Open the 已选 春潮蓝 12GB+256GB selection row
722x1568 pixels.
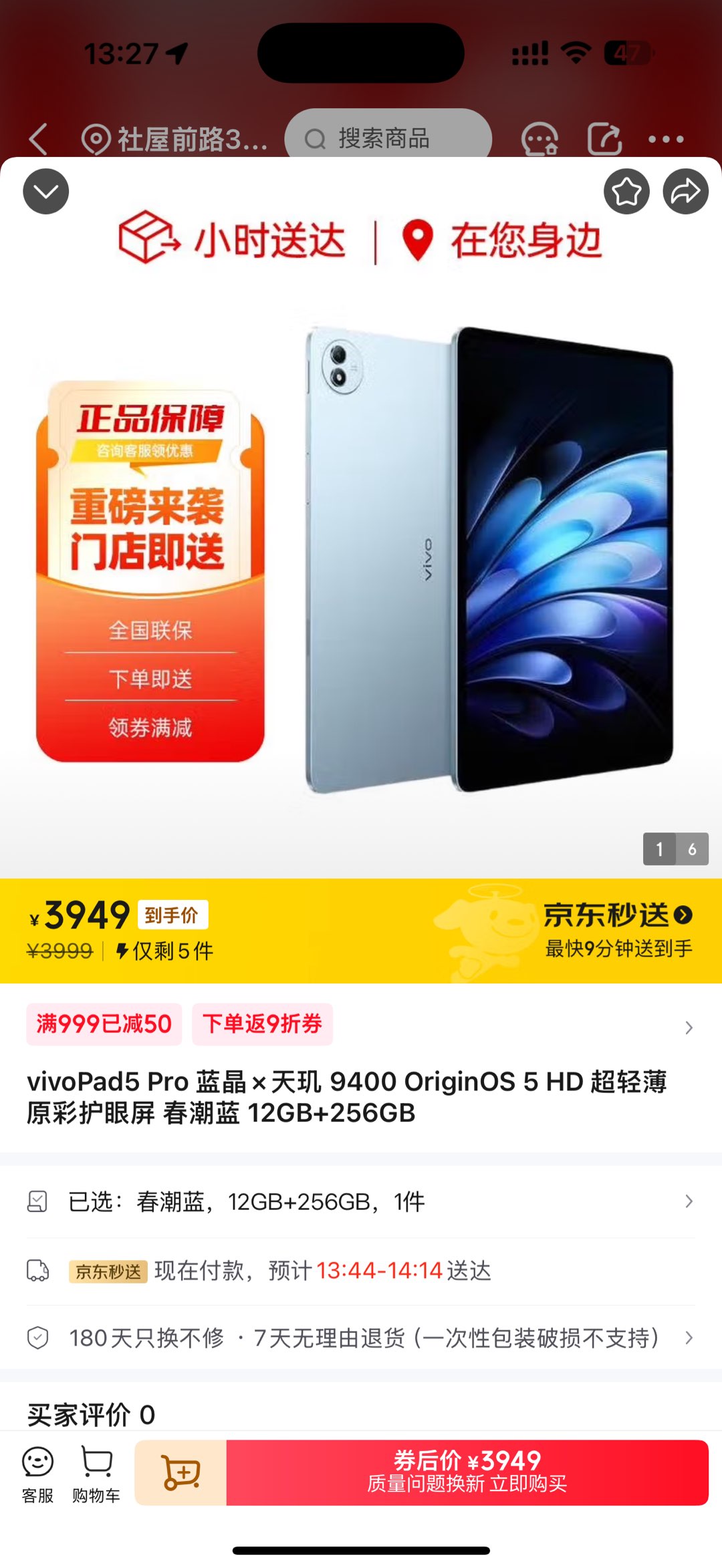(x=361, y=1202)
